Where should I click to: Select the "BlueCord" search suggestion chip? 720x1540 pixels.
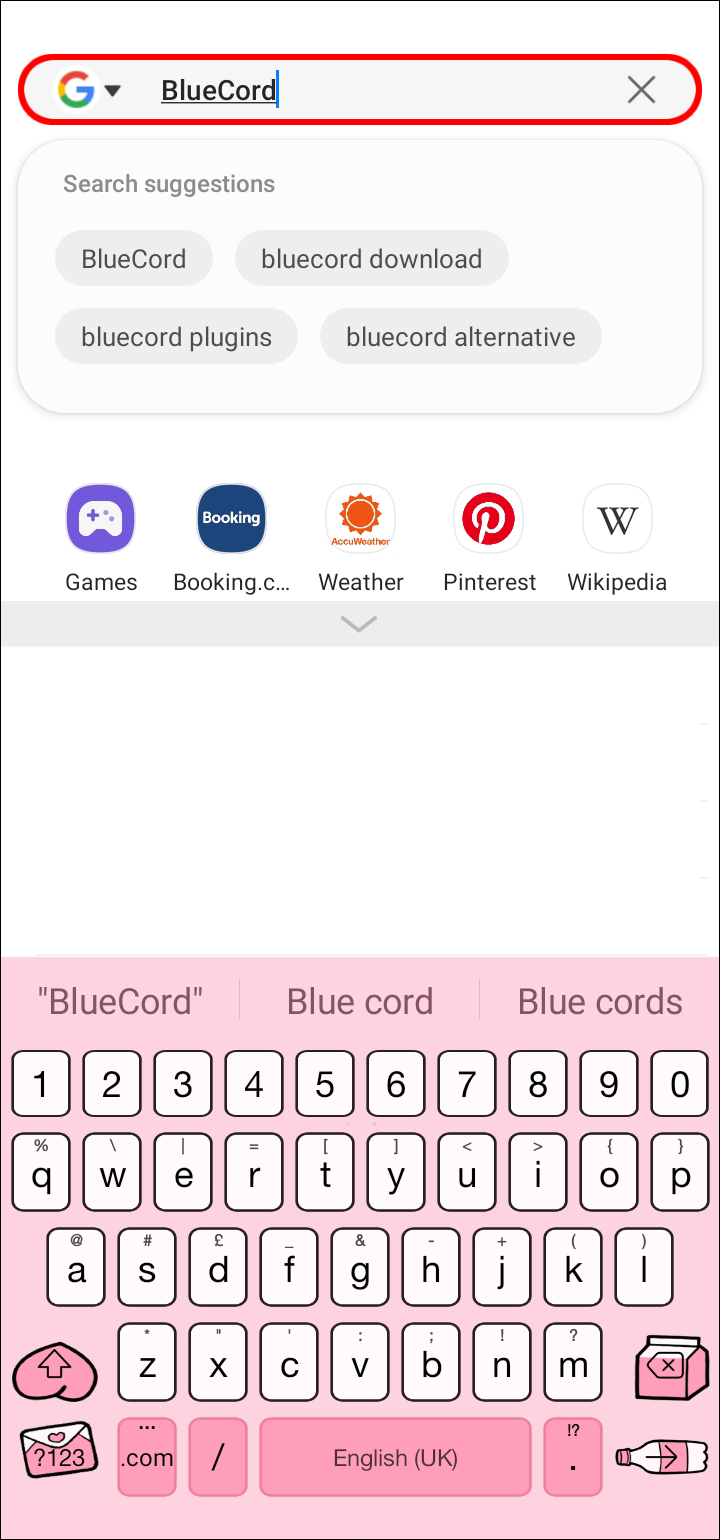134,259
